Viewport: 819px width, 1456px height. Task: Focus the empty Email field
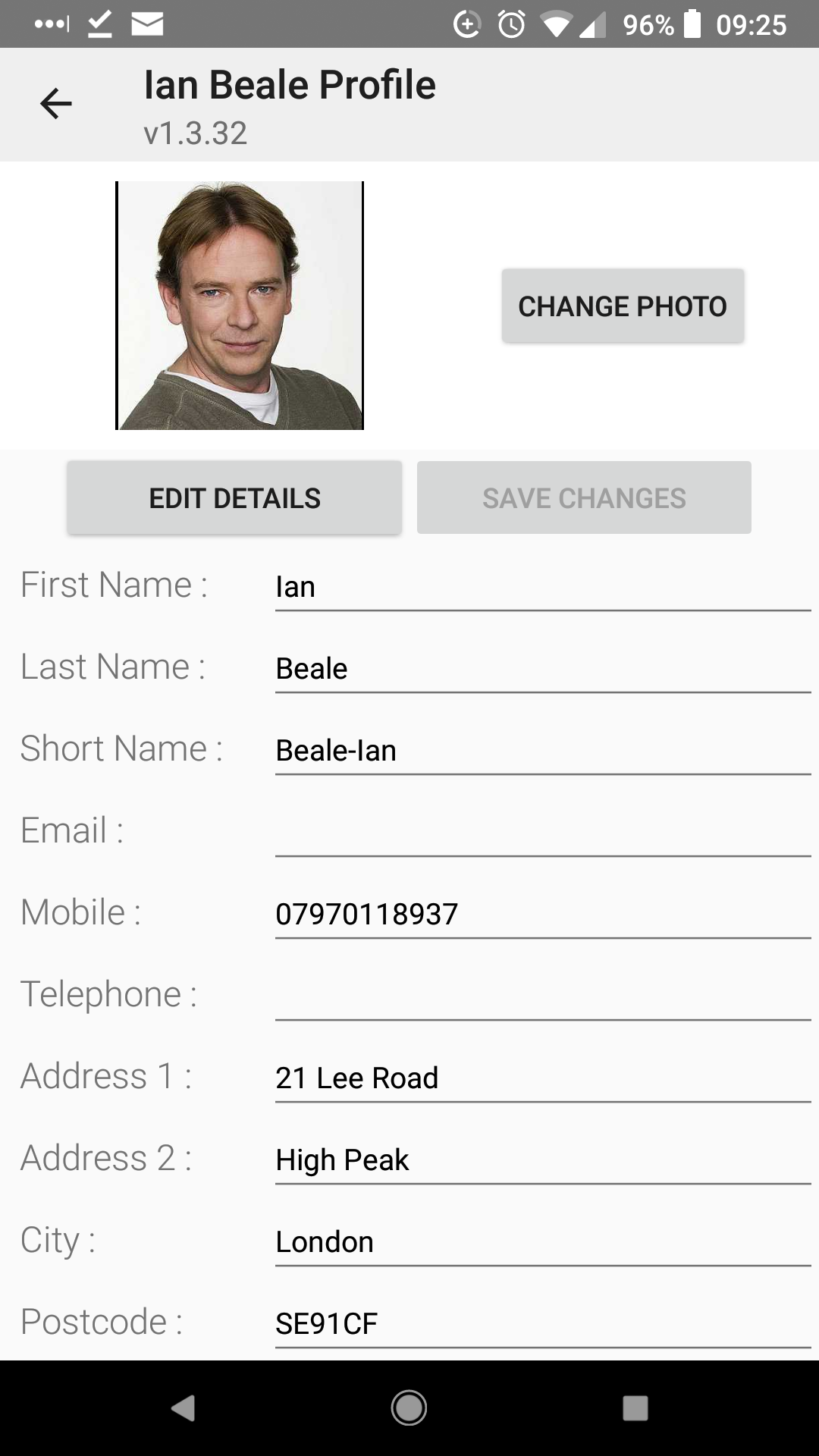542,833
